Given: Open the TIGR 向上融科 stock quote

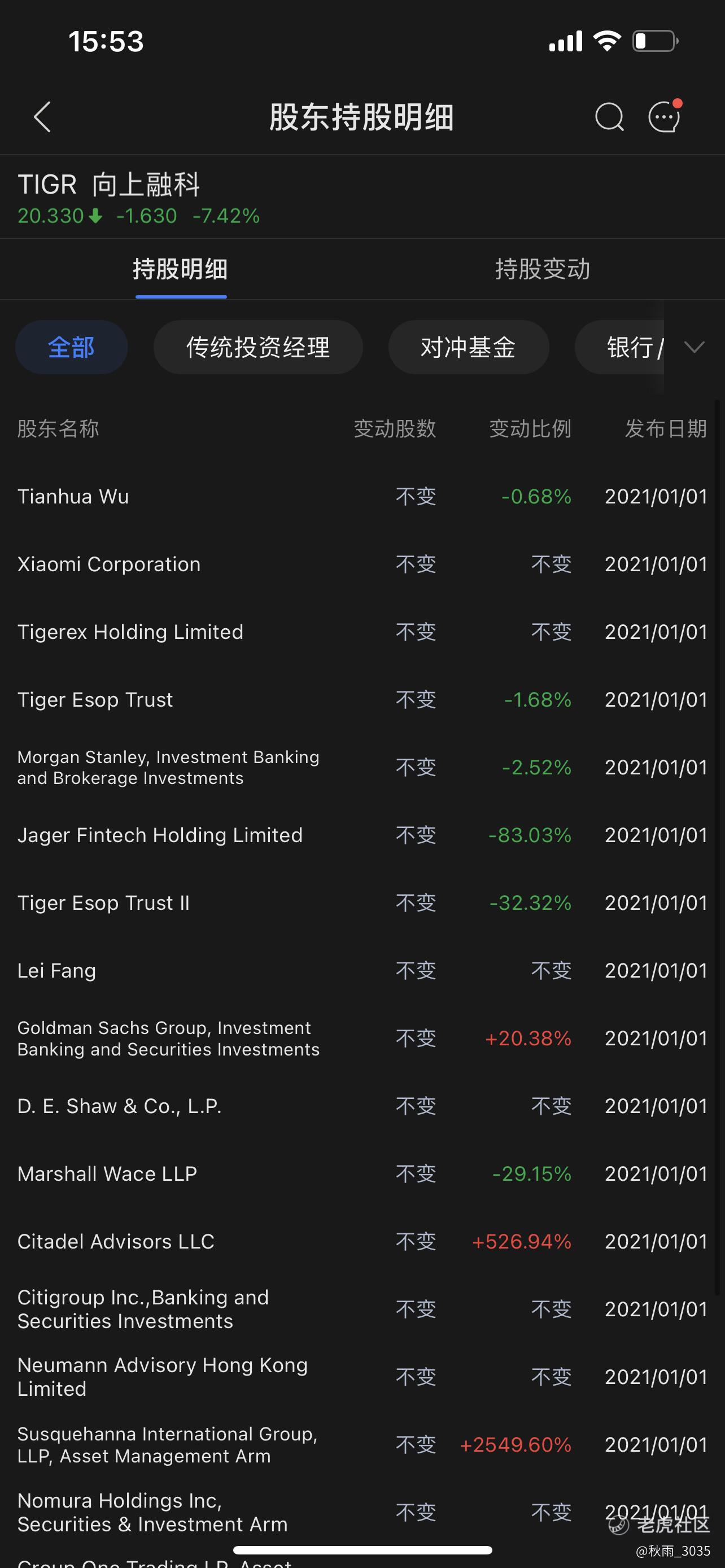Looking at the screenshot, I should (x=139, y=199).
